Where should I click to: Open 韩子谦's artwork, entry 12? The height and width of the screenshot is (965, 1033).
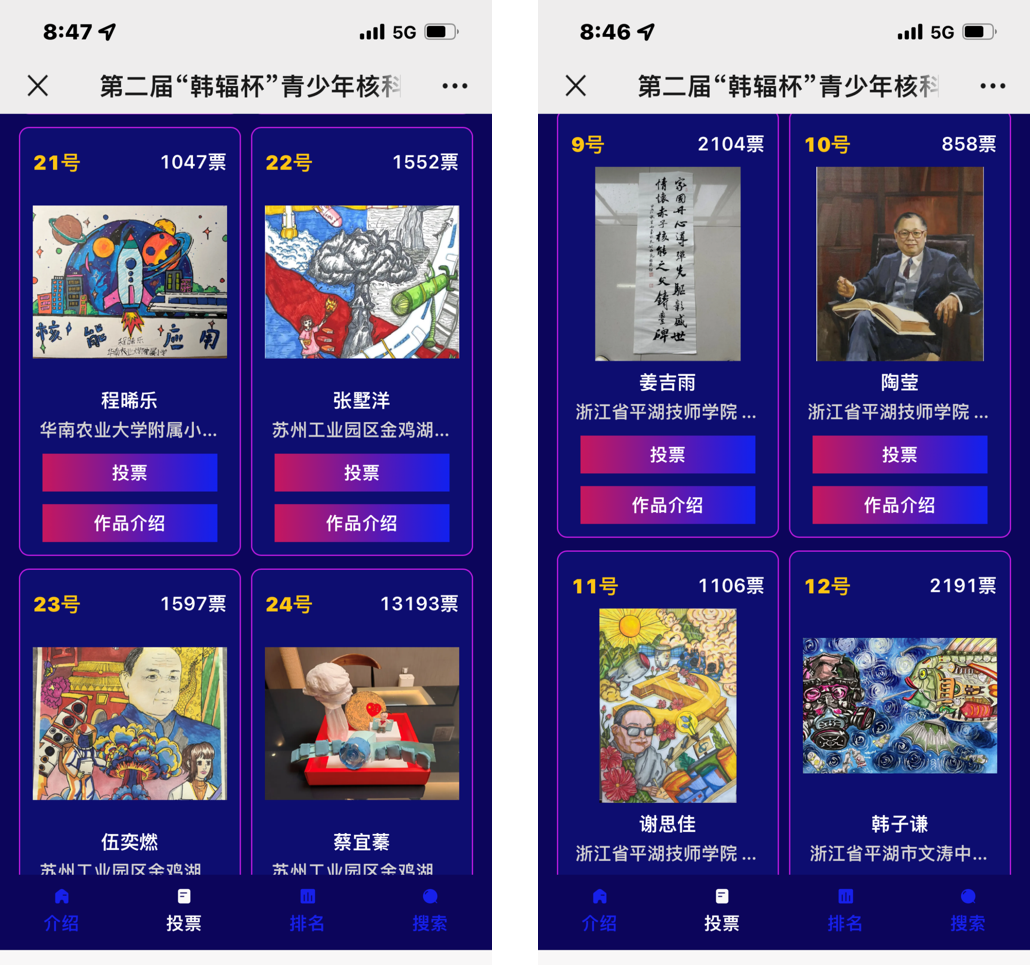[899, 706]
